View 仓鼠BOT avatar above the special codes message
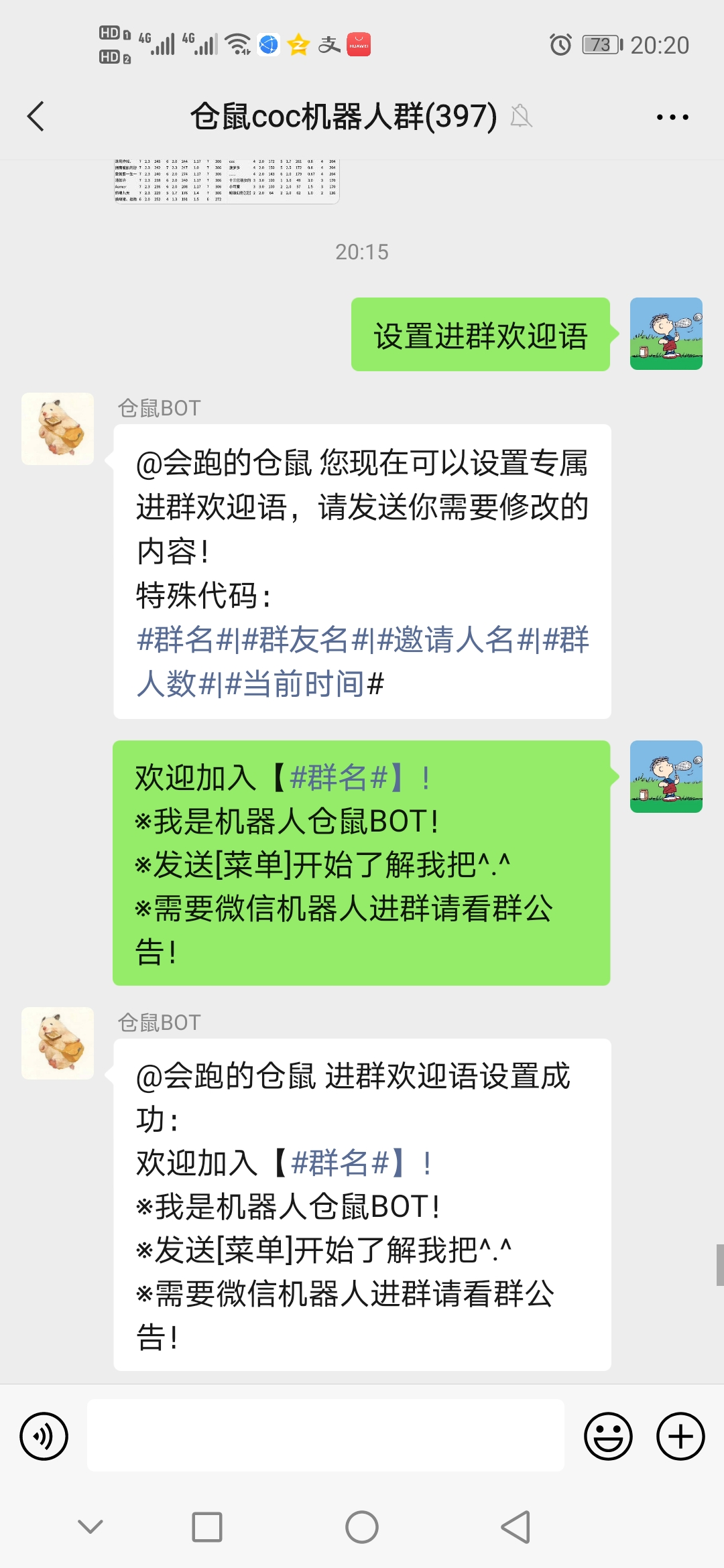 coord(58,429)
